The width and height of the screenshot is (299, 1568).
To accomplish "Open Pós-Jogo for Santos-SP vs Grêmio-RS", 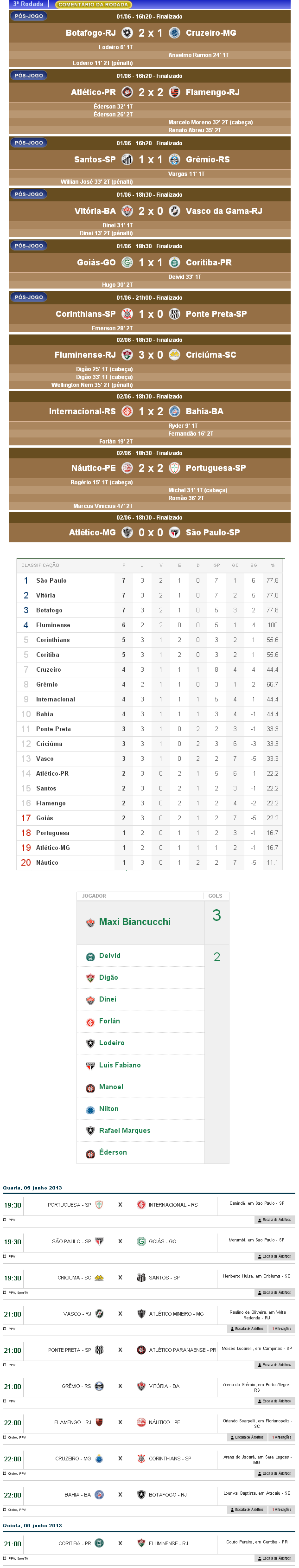I will tap(29, 142).
